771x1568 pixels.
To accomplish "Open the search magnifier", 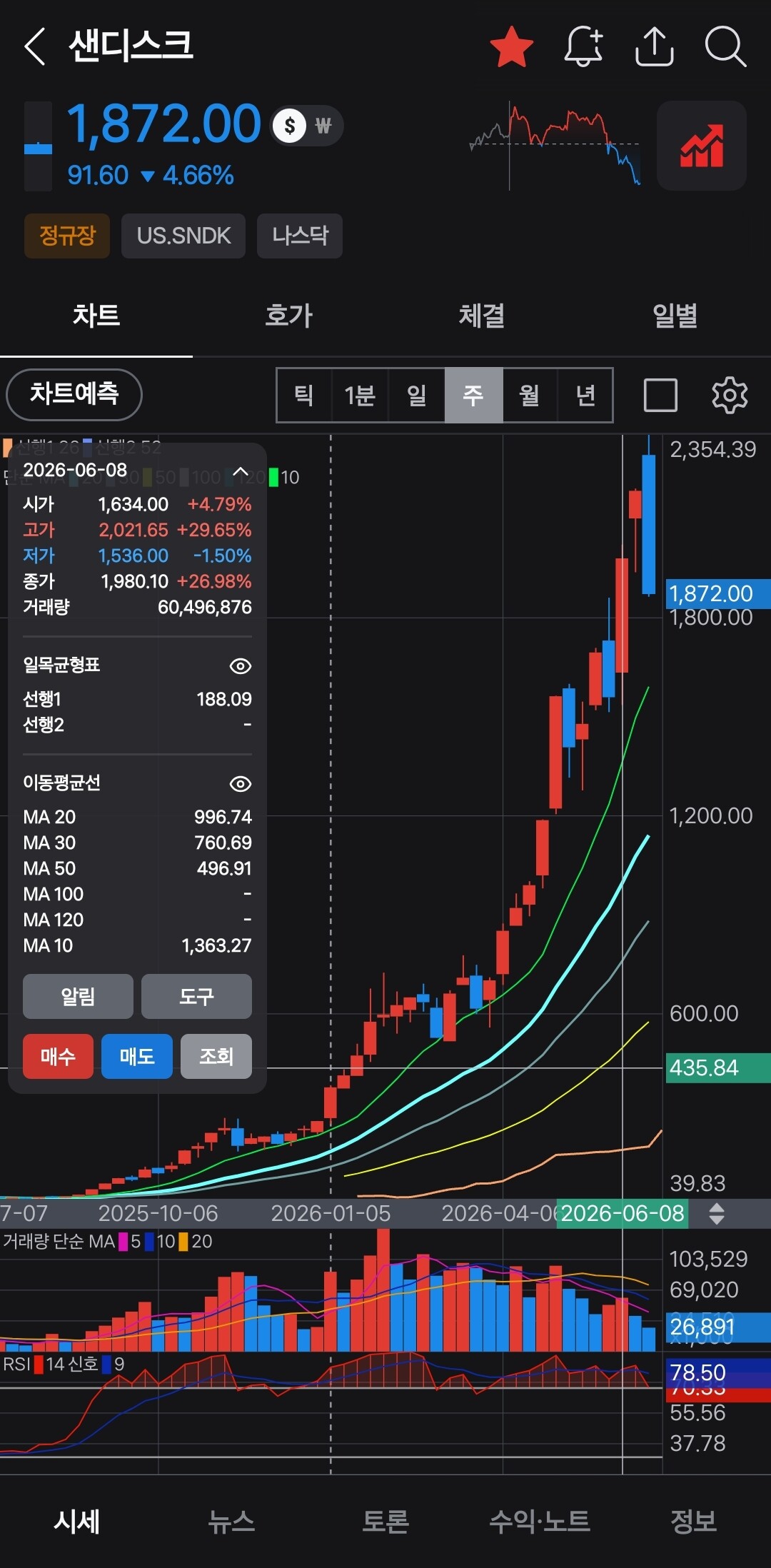I will [x=725, y=46].
